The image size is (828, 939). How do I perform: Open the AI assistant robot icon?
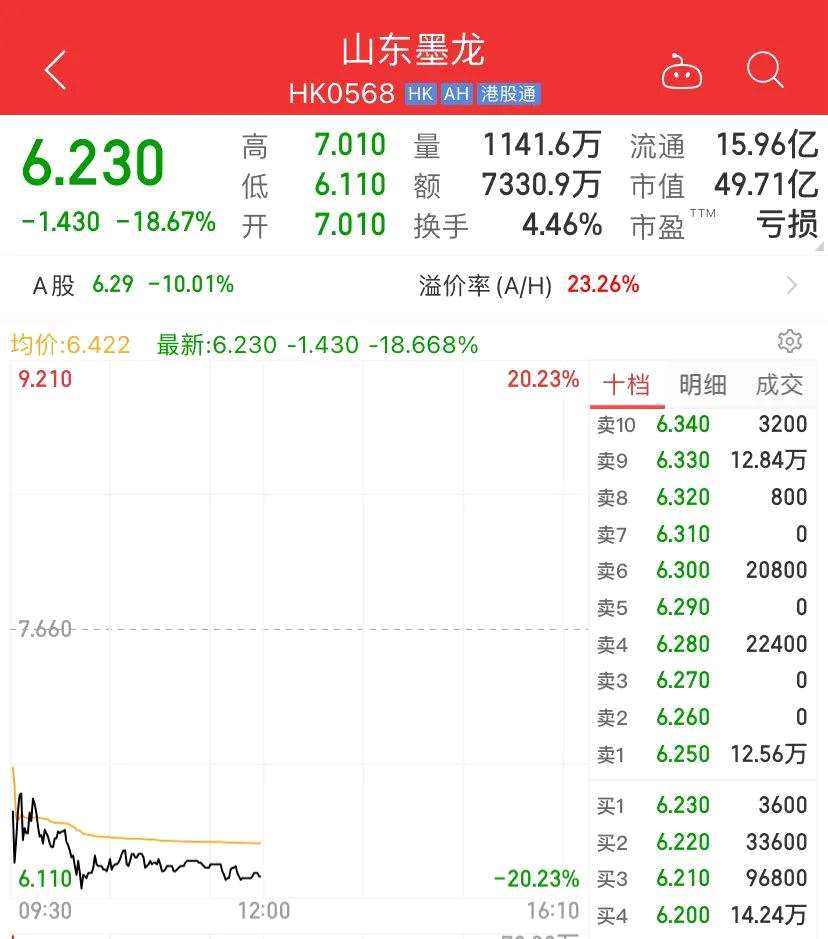[682, 69]
